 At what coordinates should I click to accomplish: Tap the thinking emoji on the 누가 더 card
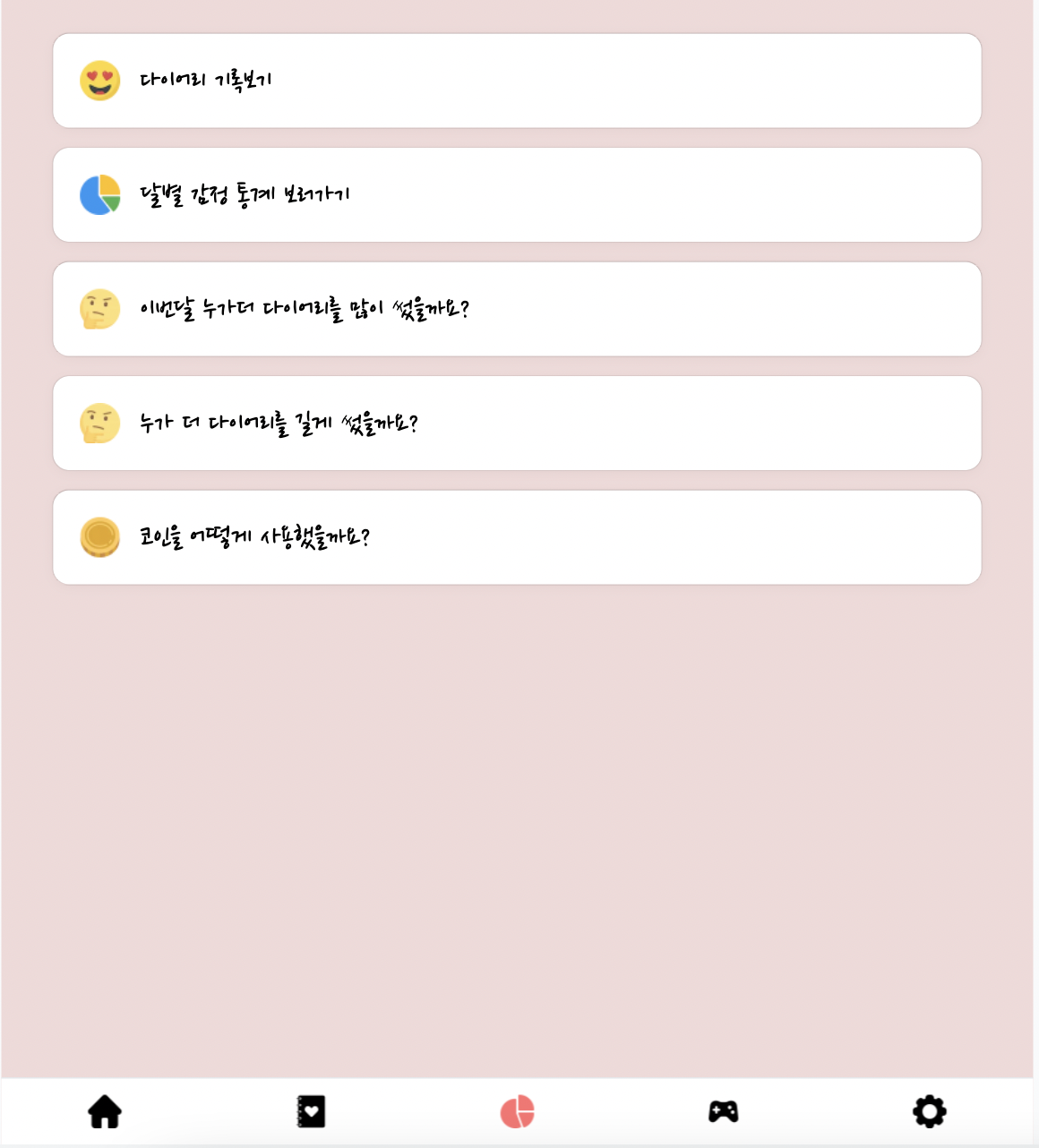pos(99,423)
